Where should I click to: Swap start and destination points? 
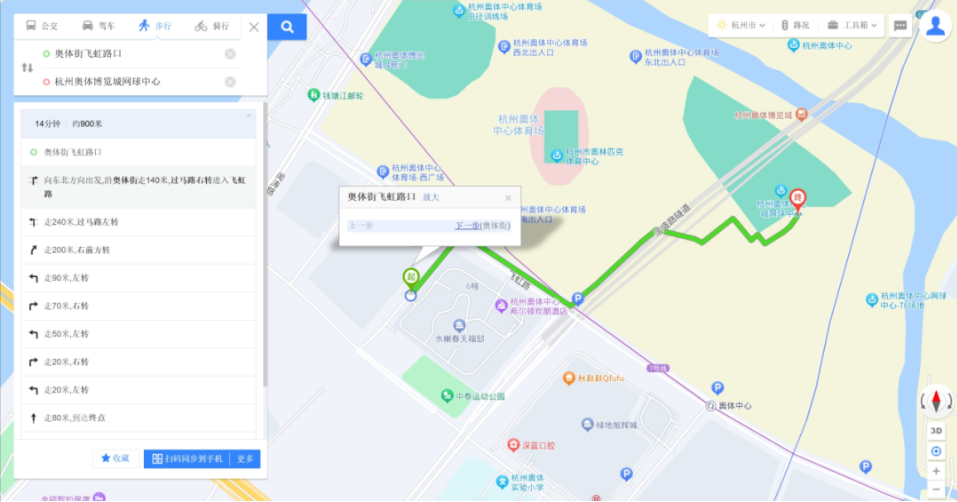click(27, 68)
